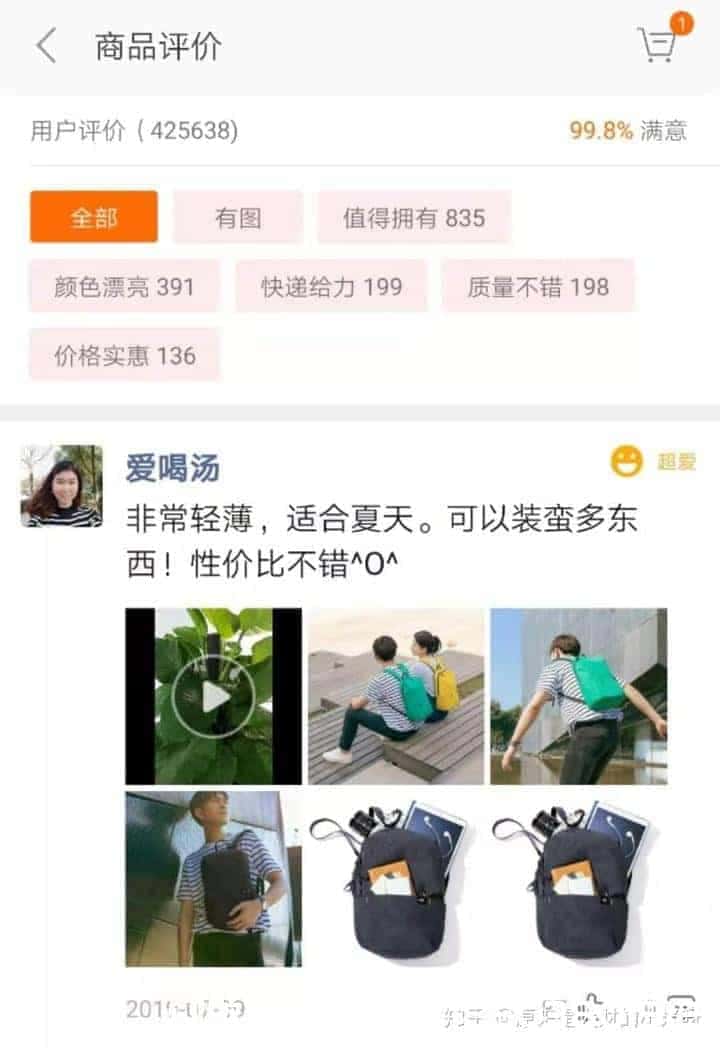Open review photo of man holding black bag
This screenshot has height=1048, width=720.
click(213, 878)
